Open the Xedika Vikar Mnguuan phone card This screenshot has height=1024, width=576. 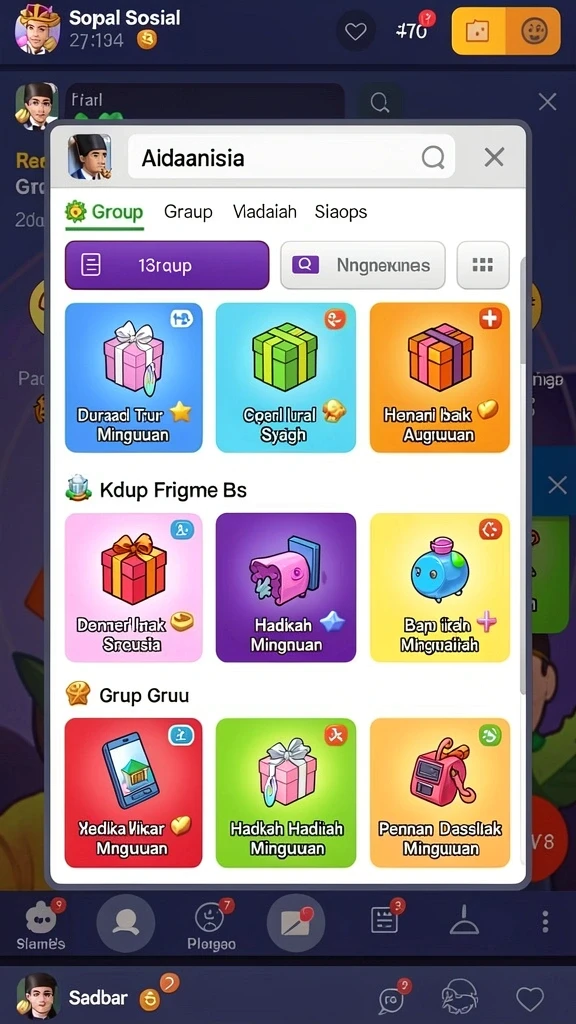[x=134, y=793]
